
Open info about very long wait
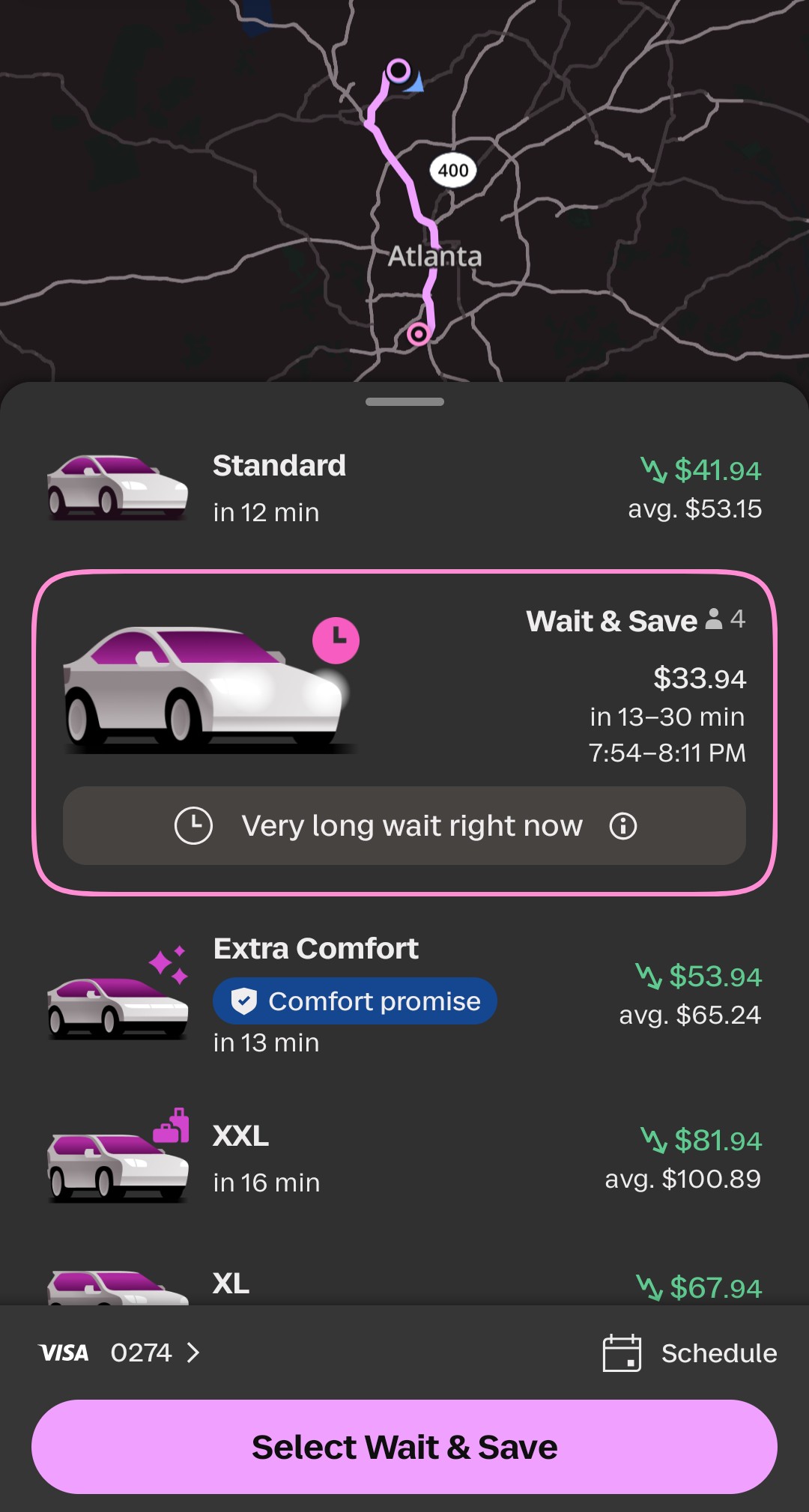(x=622, y=826)
